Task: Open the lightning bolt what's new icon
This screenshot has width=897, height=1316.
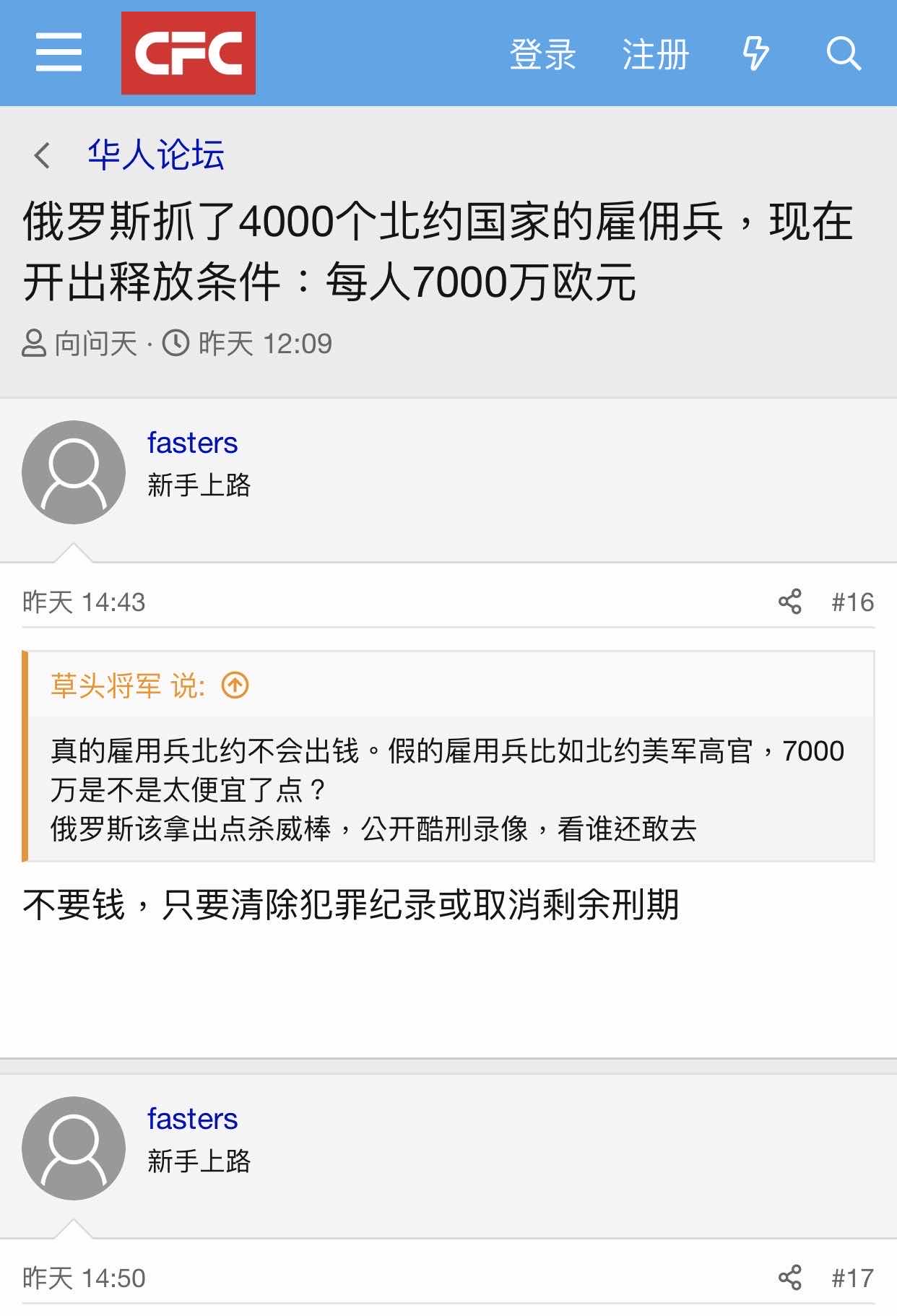Action: coord(755,53)
